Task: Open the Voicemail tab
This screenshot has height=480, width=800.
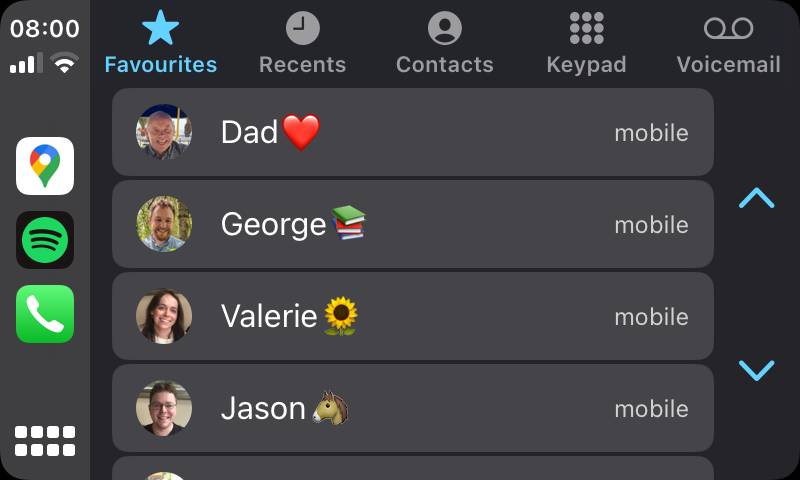Action: 728,44
